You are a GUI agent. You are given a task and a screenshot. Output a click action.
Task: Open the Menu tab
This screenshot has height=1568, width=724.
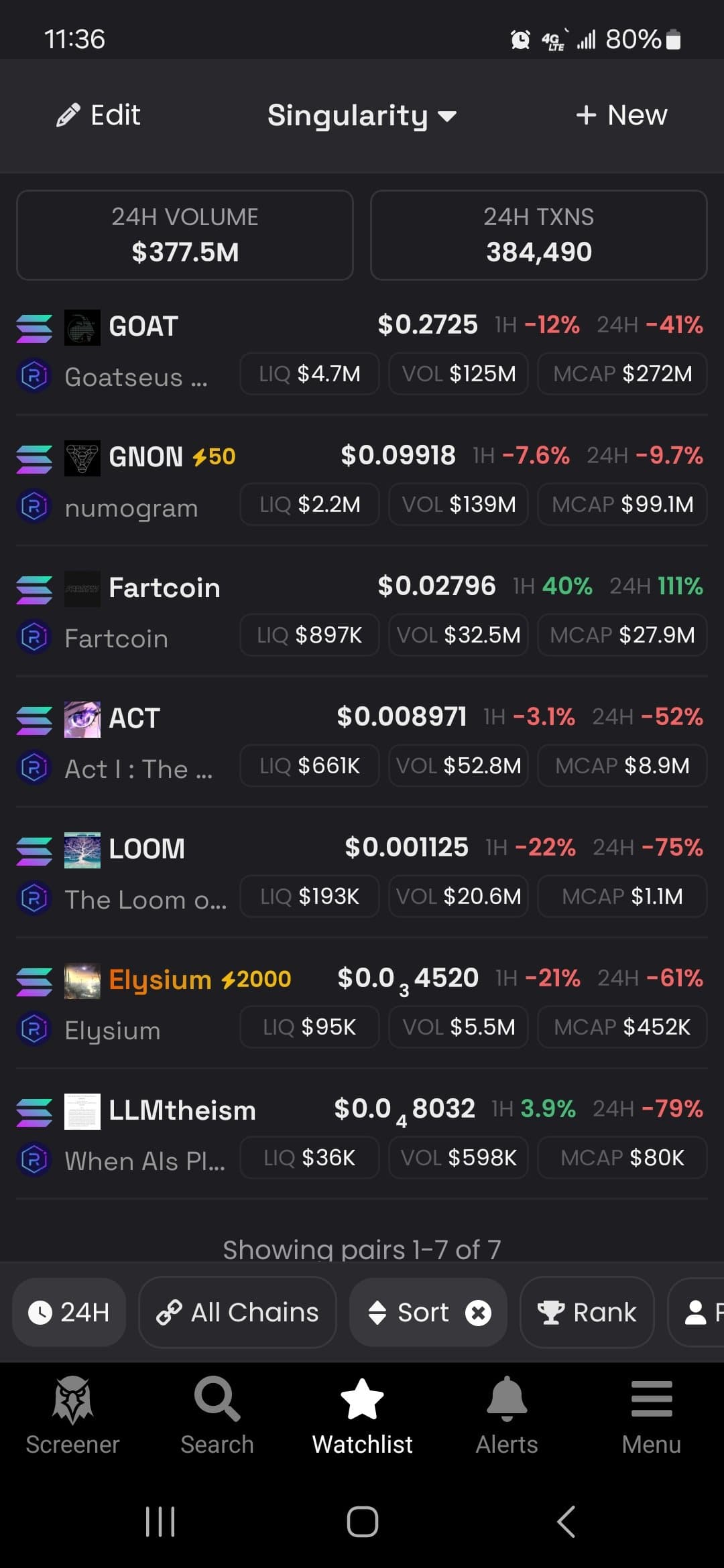[x=651, y=1415]
